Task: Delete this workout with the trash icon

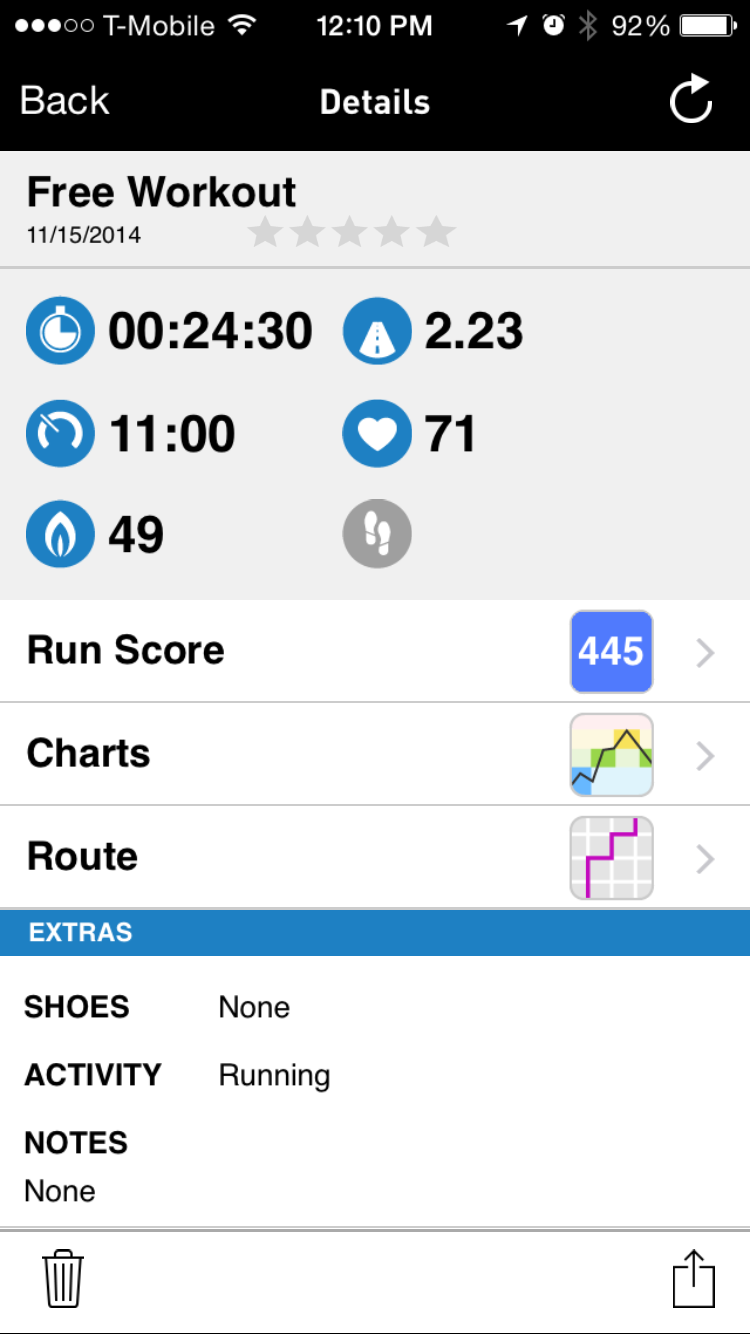Action: click(x=63, y=1277)
